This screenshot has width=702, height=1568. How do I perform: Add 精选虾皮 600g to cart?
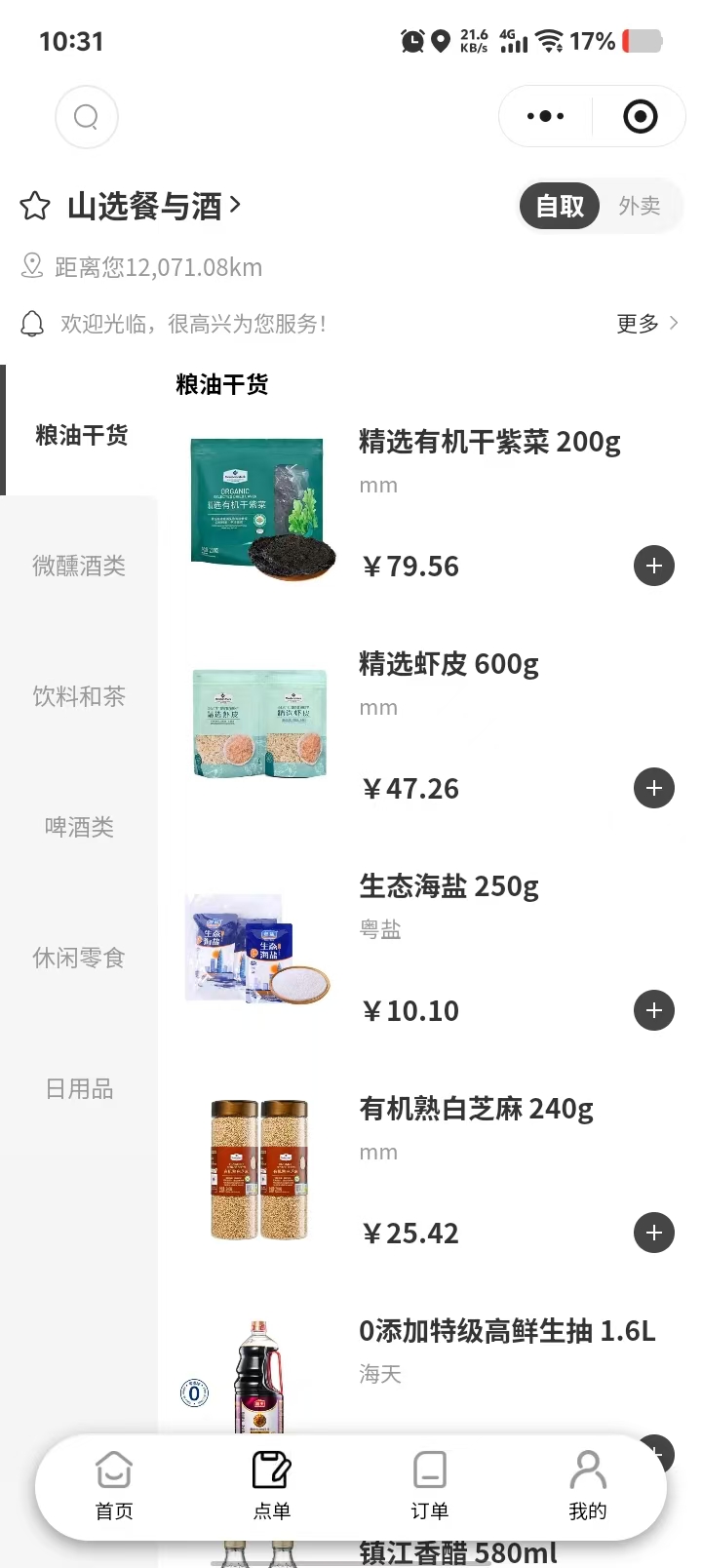tap(654, 788)
